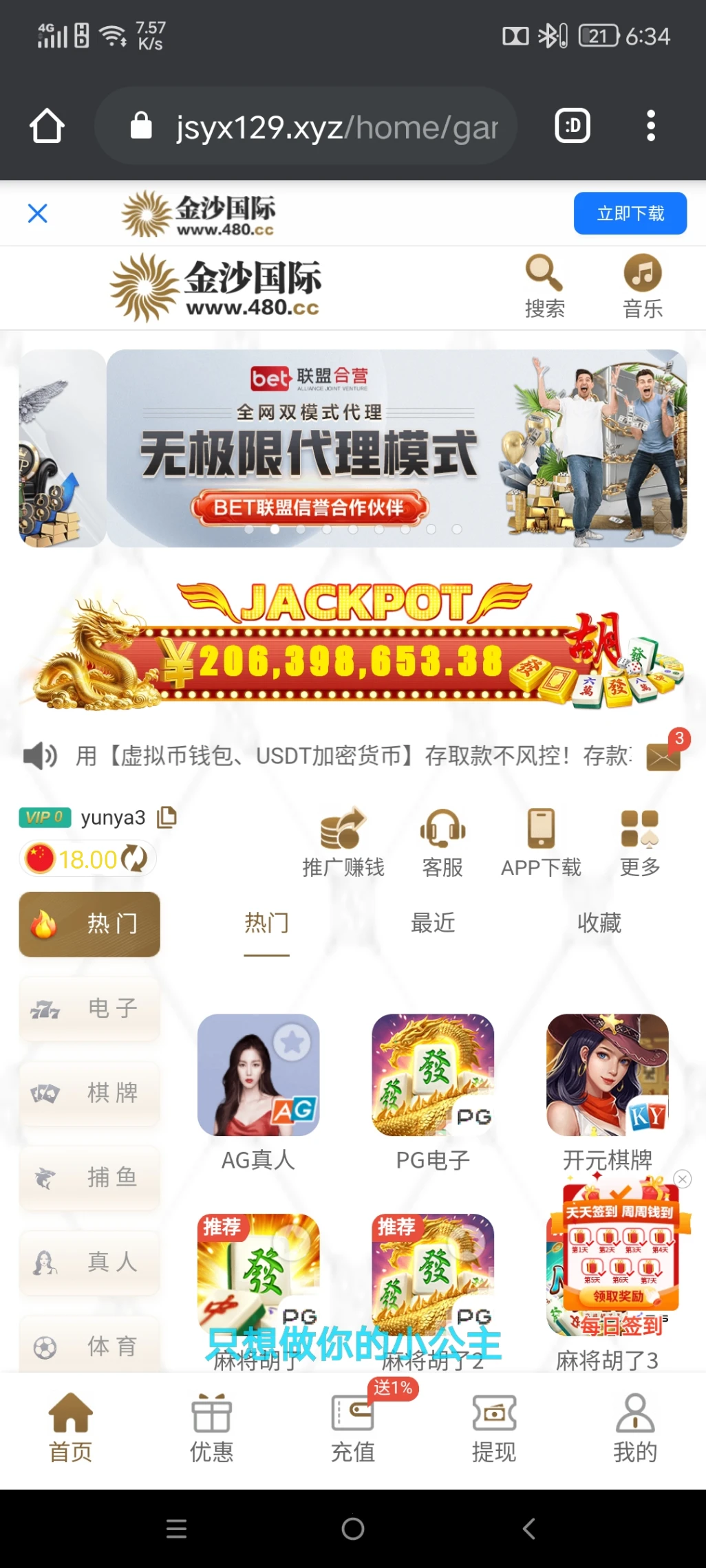Switch to the 收藏 tab
706x1568 pixels.
coord(599,924)
